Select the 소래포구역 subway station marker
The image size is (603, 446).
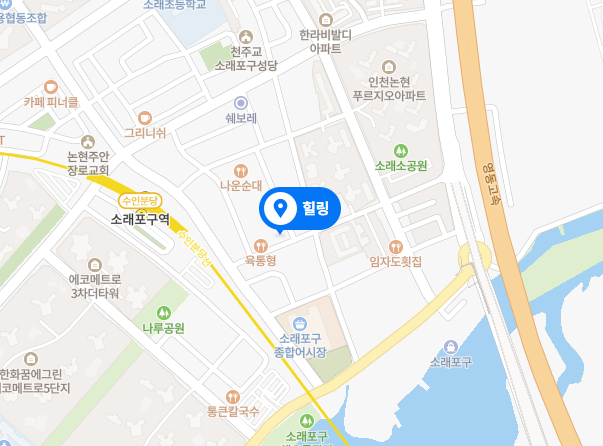147,201
